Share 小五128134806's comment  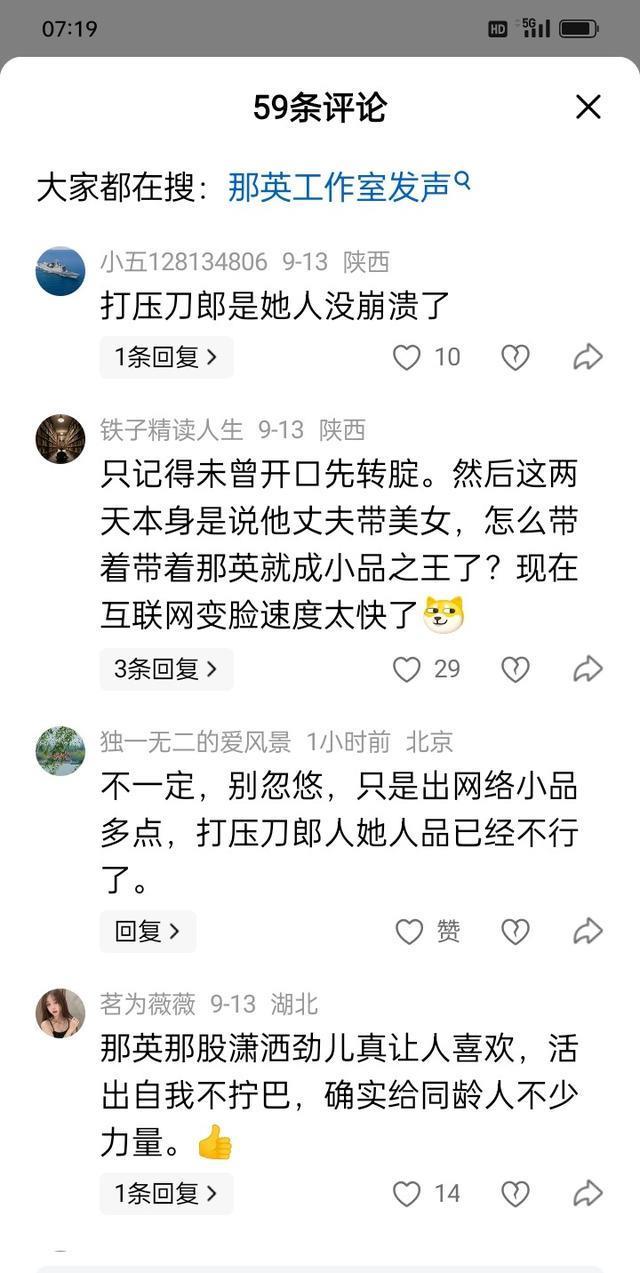[588, 357]
